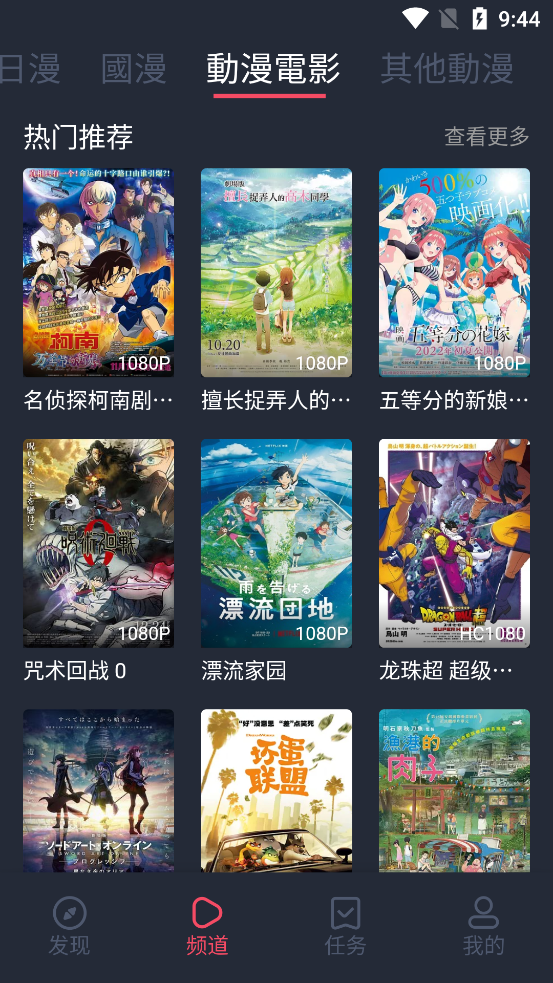
Task: Select the 其他動漫 tab
Action: [447, 68]
